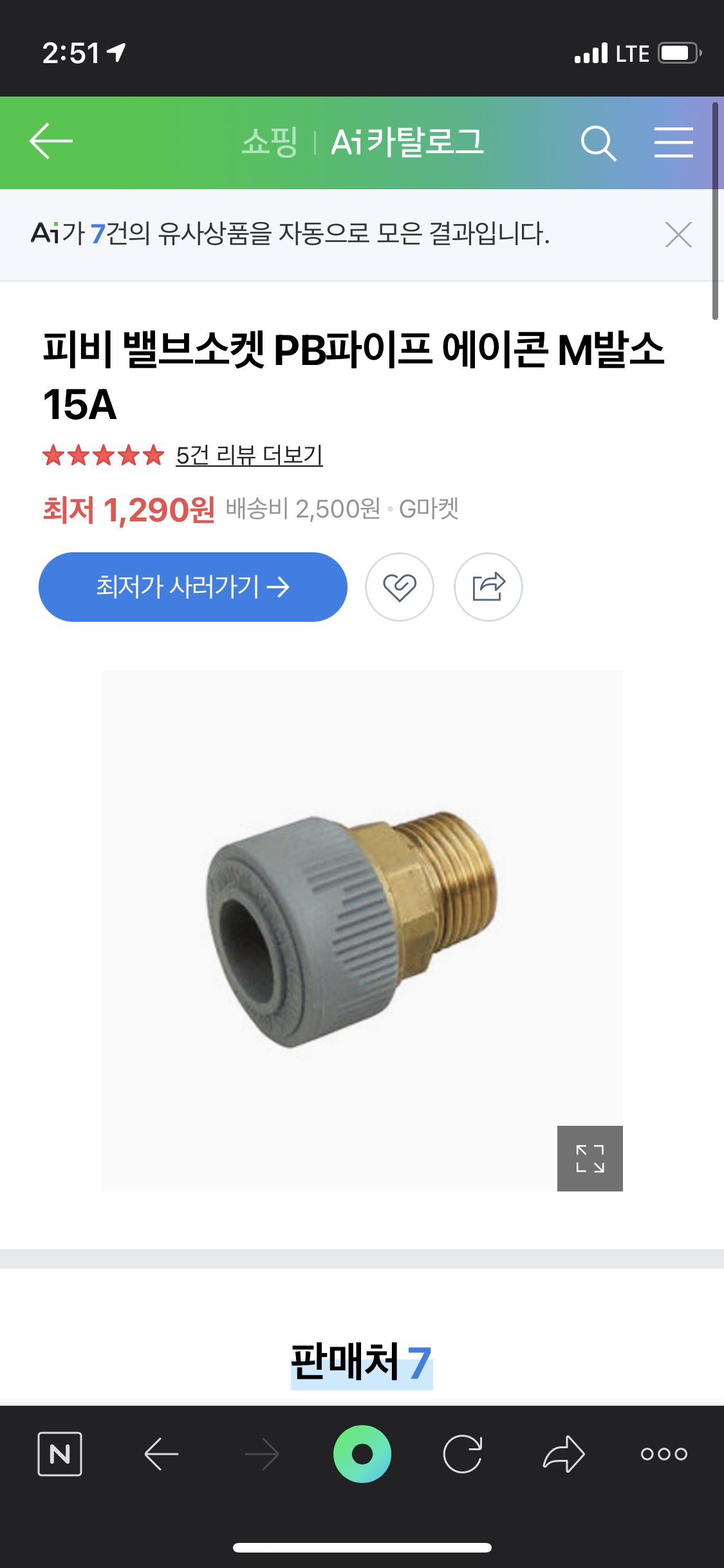724x1568 pixels.
Task: Open the three-dot more options
Action: [x=664, y=1453]
